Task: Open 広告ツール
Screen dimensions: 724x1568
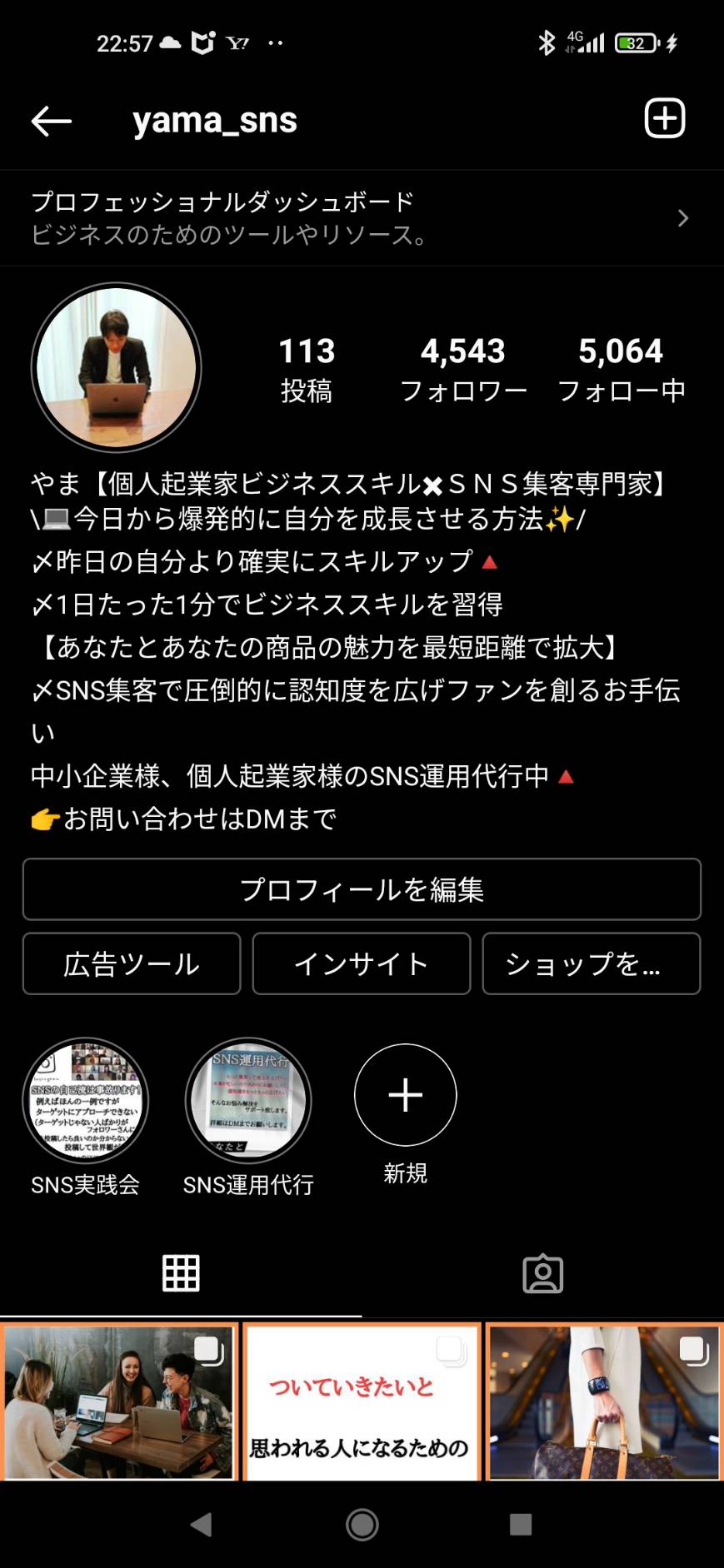Action: tap(132, 963)
